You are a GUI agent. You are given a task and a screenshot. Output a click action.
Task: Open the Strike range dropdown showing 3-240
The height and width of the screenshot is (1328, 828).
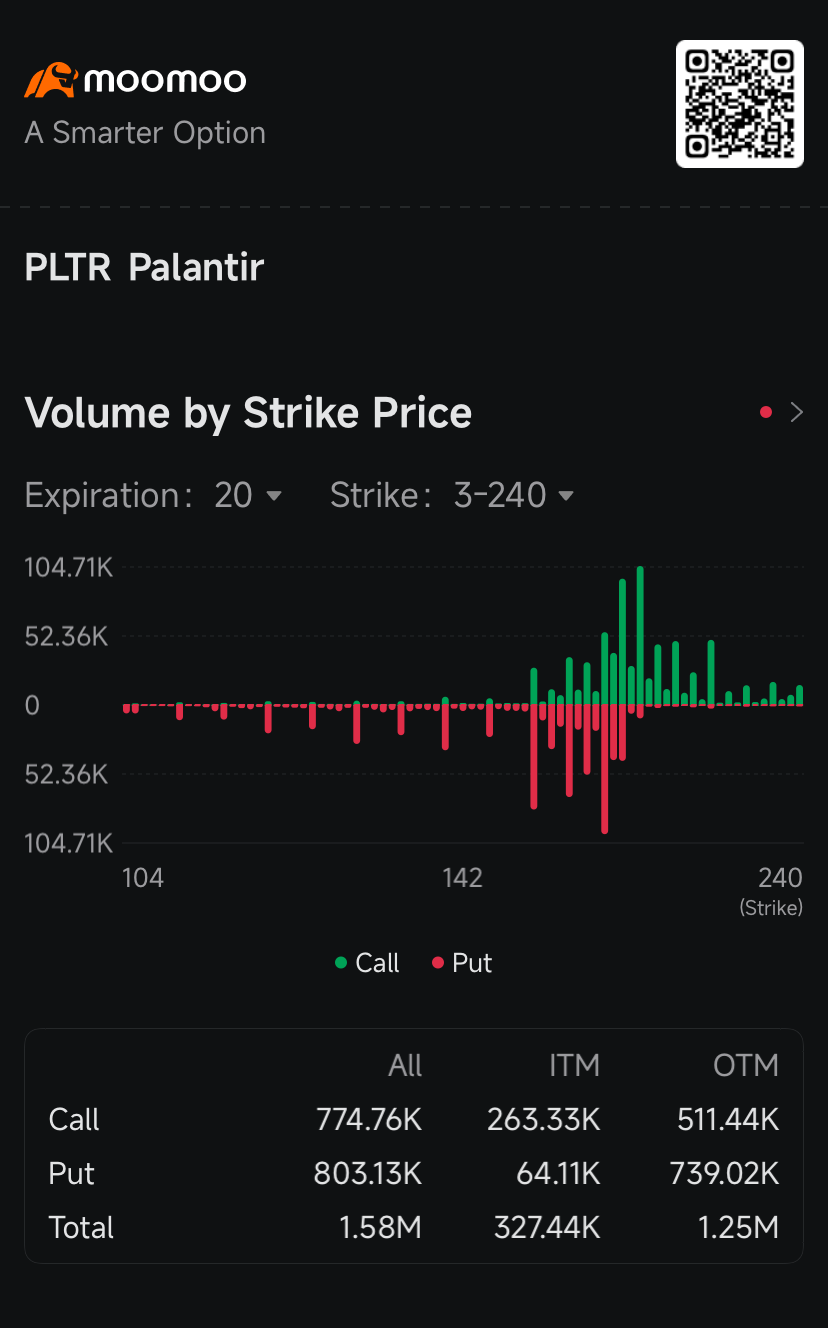(513, 495)
